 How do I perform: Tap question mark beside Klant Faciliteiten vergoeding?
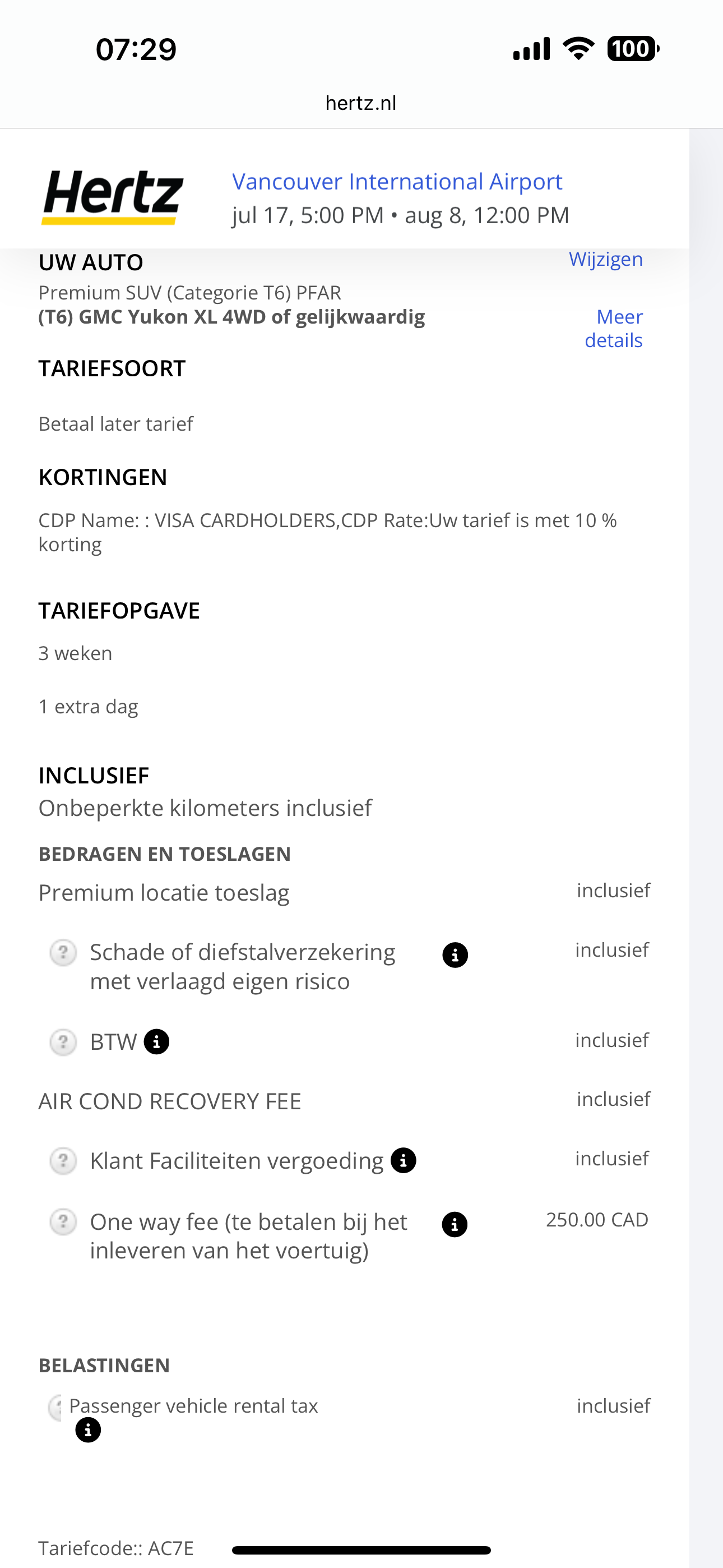click(x=63, y=1160)
